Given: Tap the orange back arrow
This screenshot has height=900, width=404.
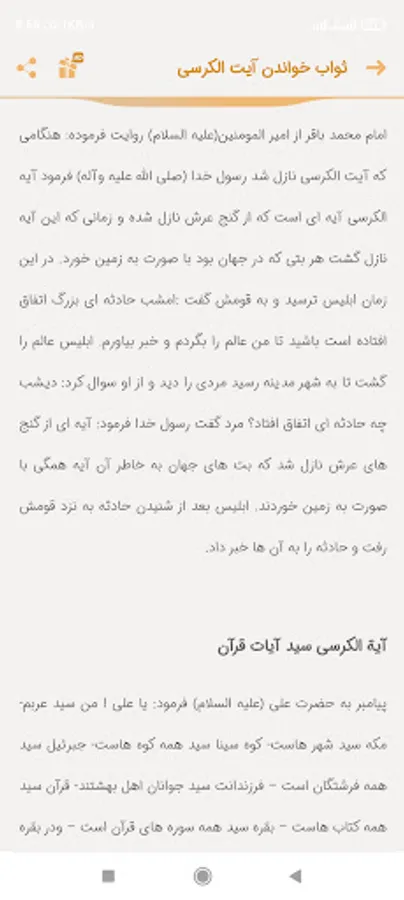Looking at the screenshot, I should 376,68.
